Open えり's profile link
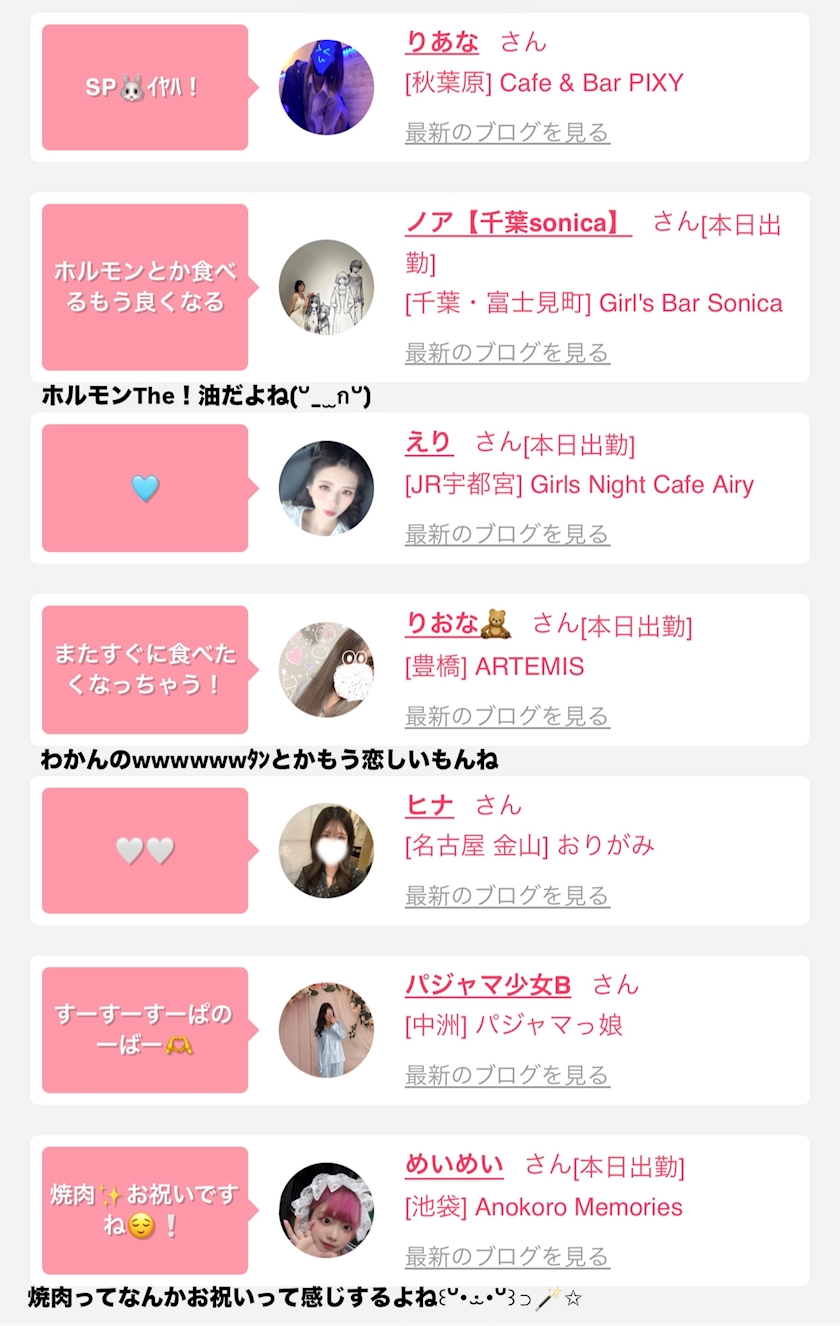This screenshot has height=1326, width=840. tap(429, 442)
